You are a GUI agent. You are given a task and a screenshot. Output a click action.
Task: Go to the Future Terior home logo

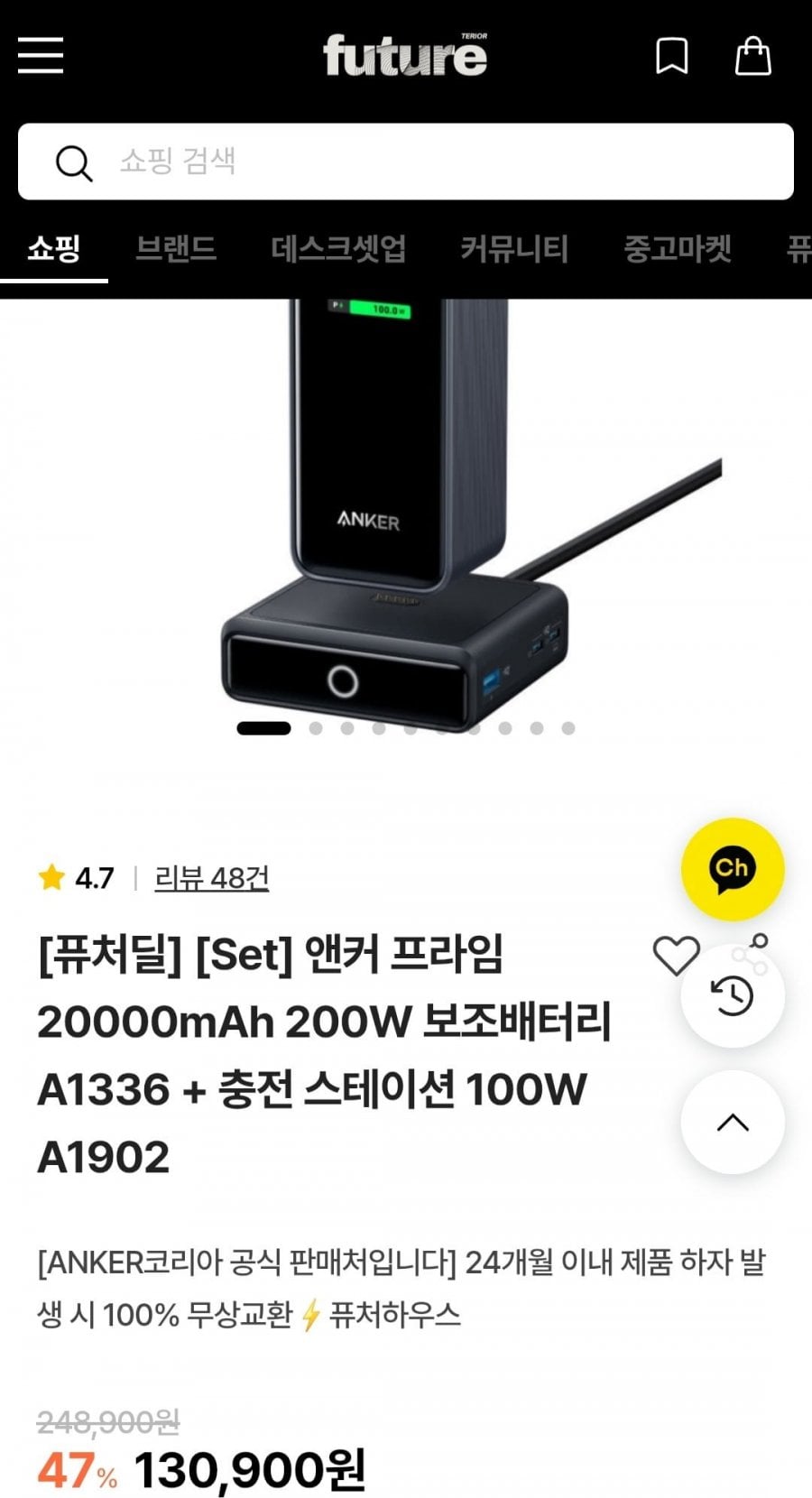point(405,56)
